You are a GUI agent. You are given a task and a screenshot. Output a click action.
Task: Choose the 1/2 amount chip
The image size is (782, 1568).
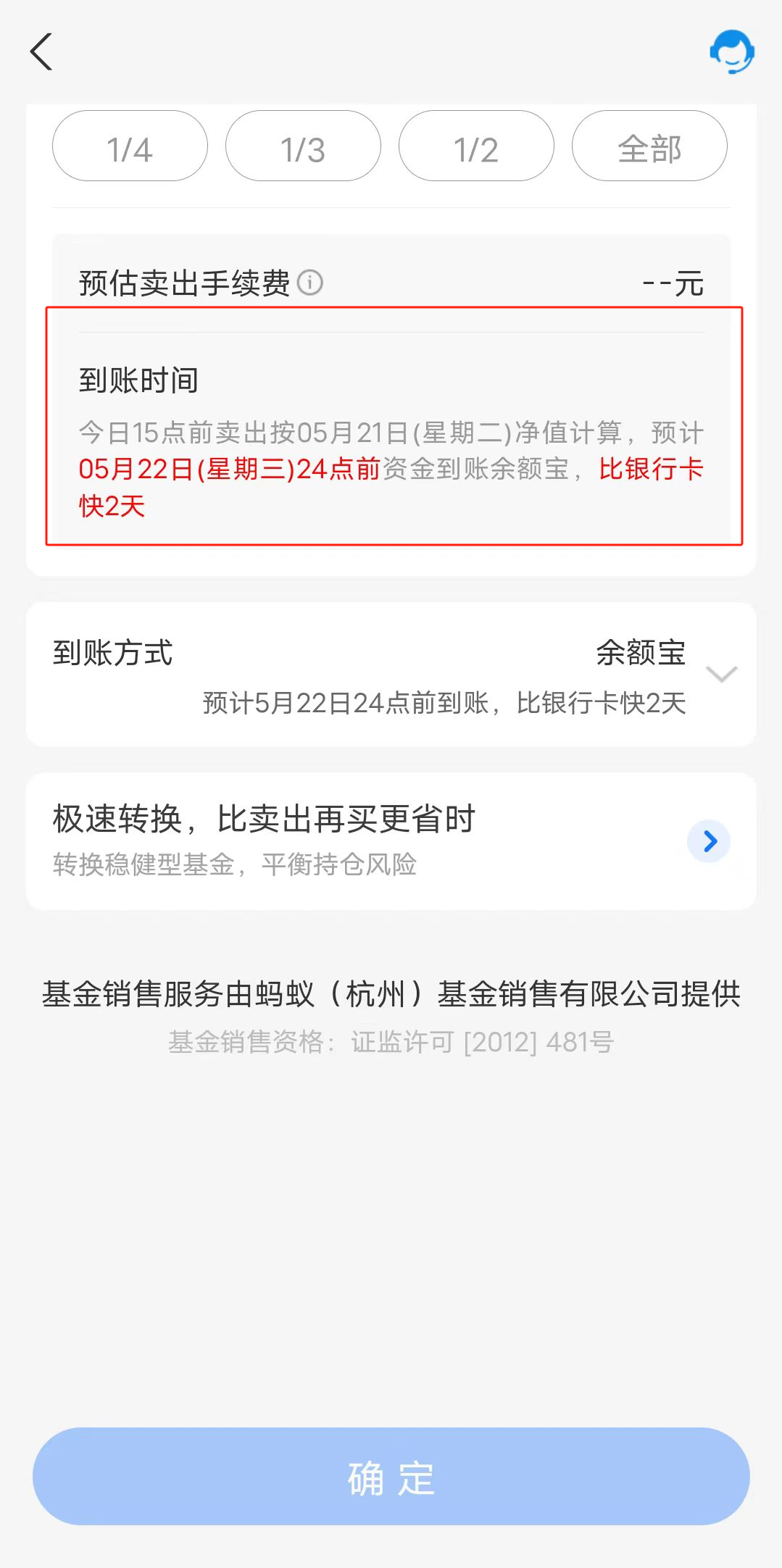pyautogui.click(x=476, y=146)
